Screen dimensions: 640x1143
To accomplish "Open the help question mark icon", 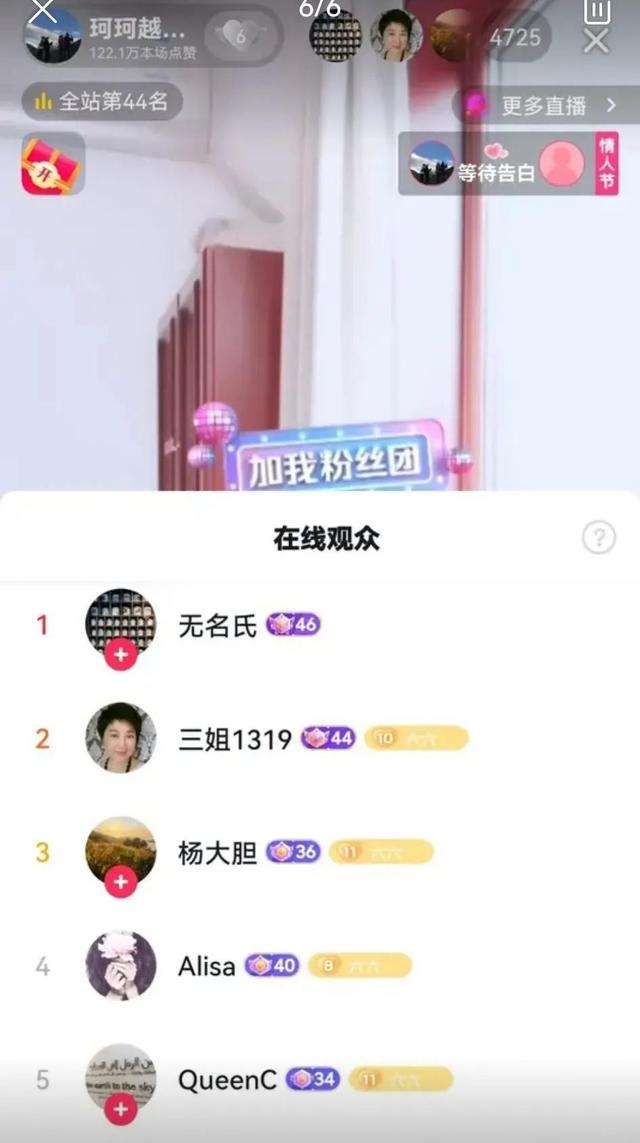I will tap(598, 538).
